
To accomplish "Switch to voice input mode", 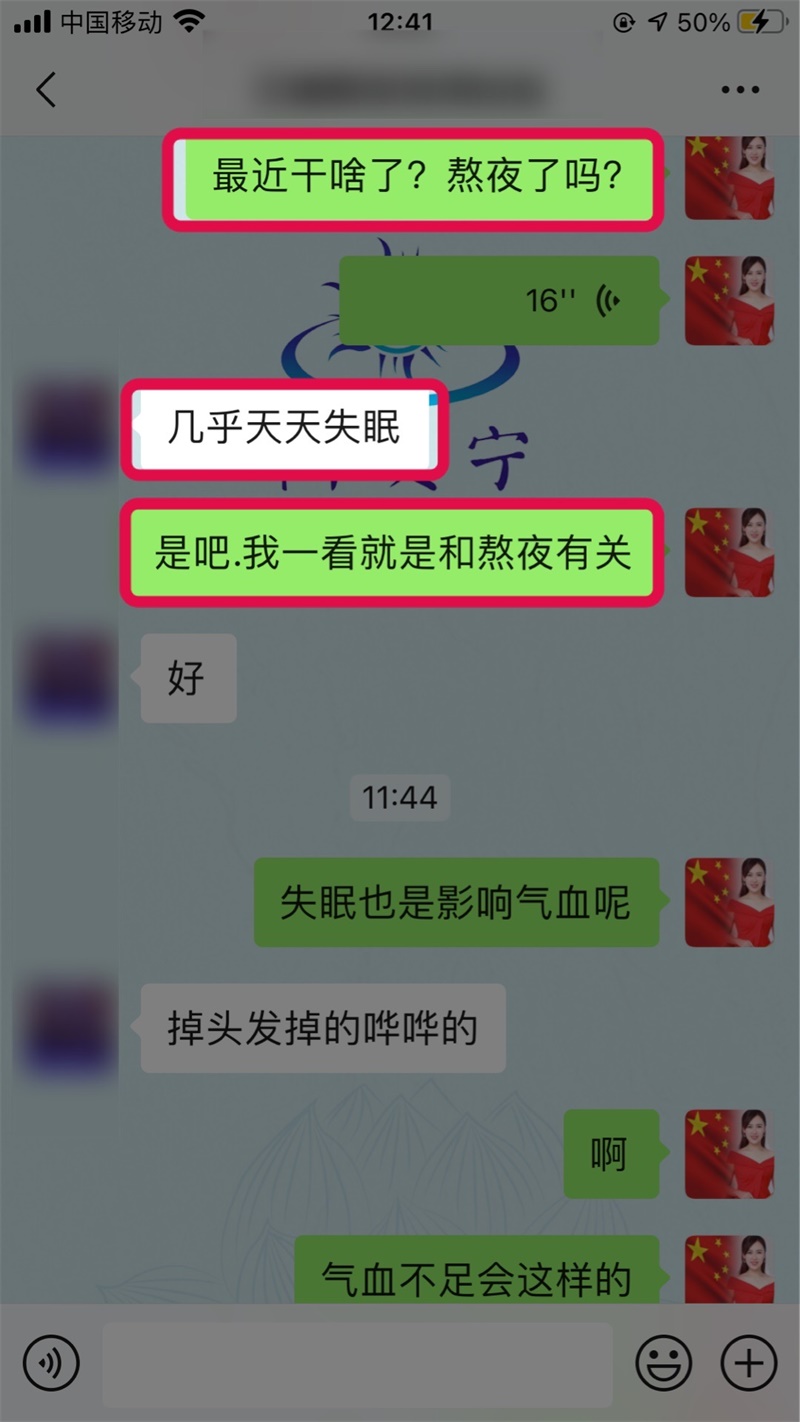I will tap(51, 1363).
